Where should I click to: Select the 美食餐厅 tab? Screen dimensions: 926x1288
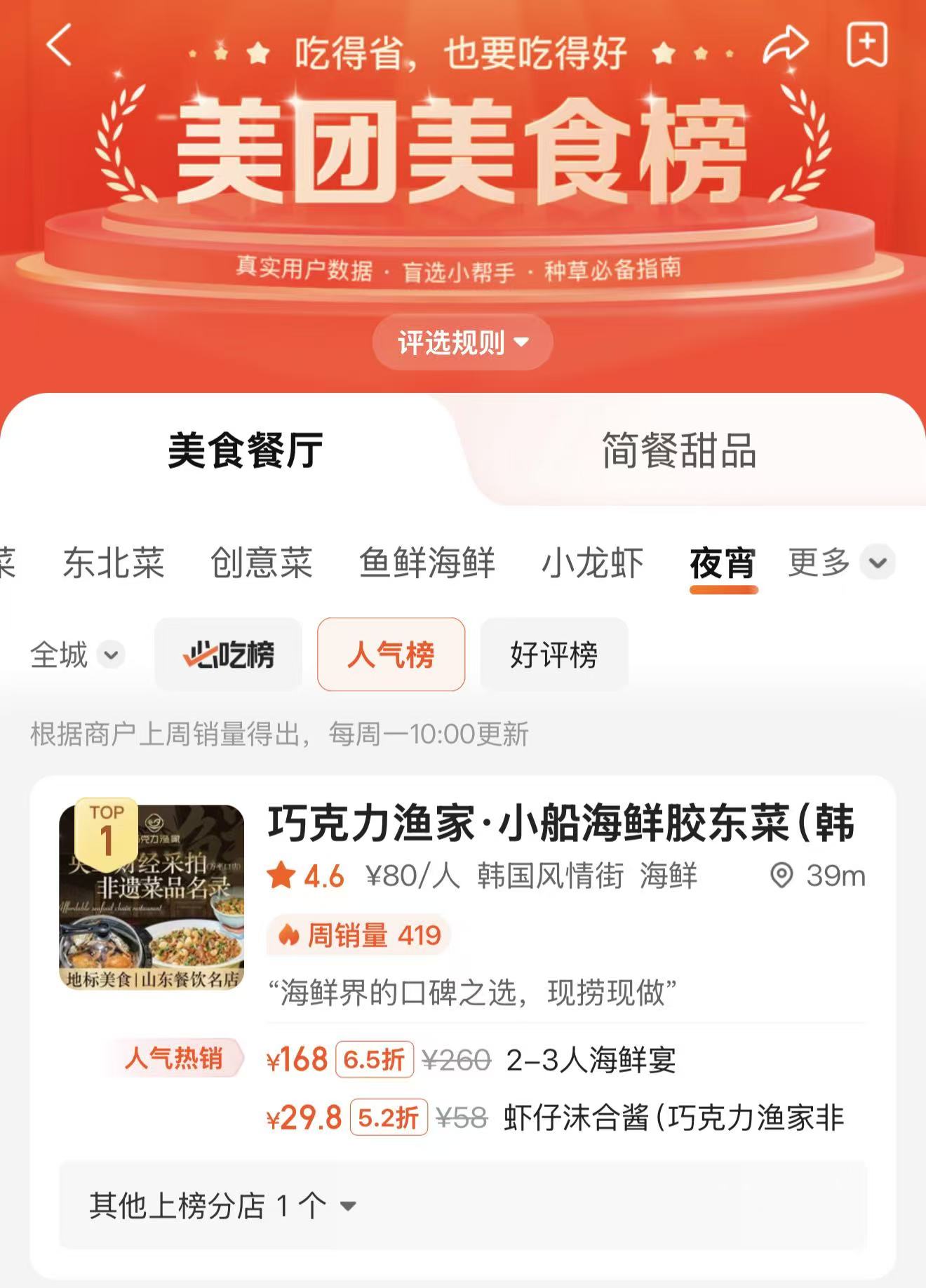point(245,450)
